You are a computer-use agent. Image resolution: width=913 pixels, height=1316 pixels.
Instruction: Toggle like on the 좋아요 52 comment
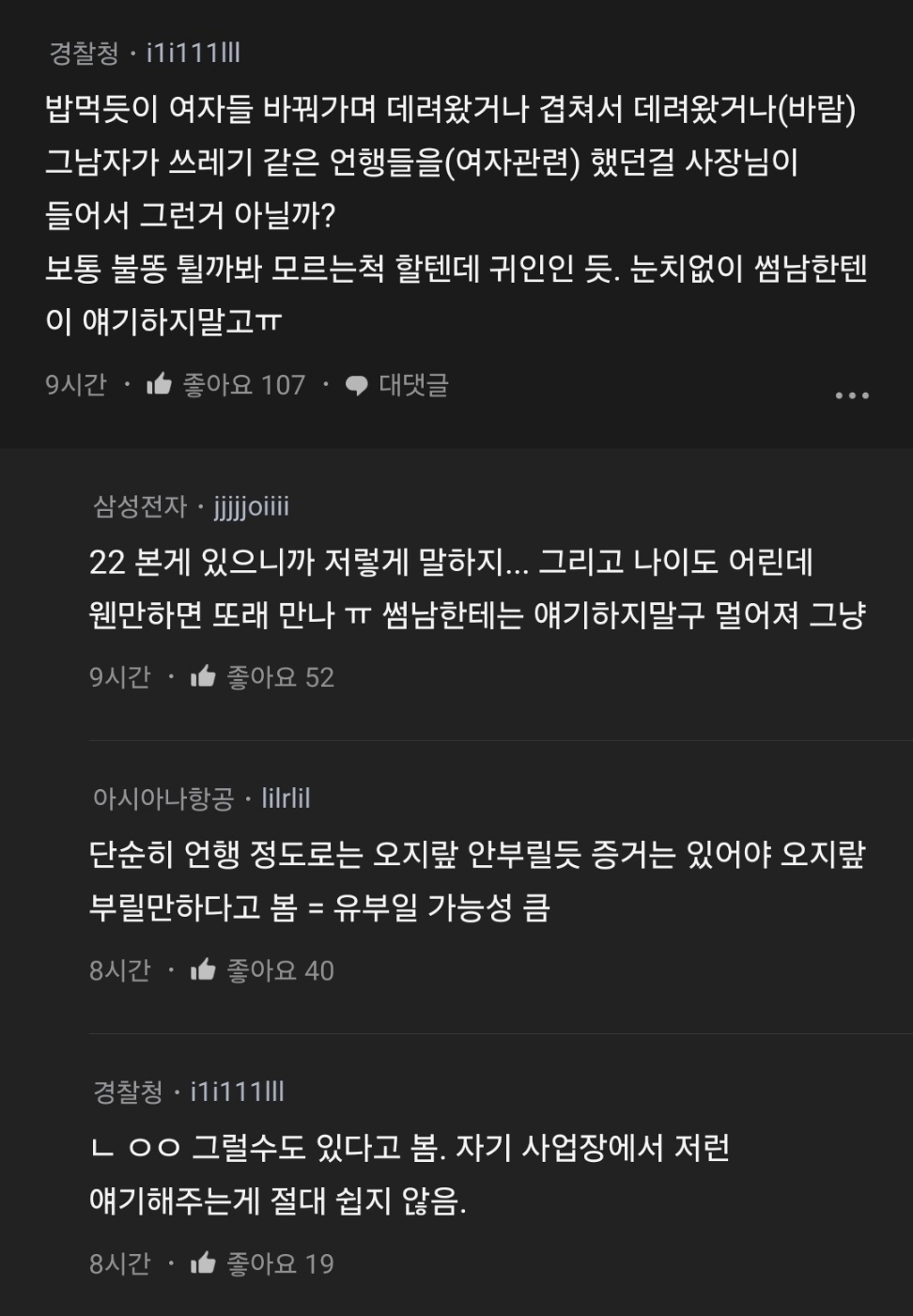pyautogui.click(x=281, y=675)
